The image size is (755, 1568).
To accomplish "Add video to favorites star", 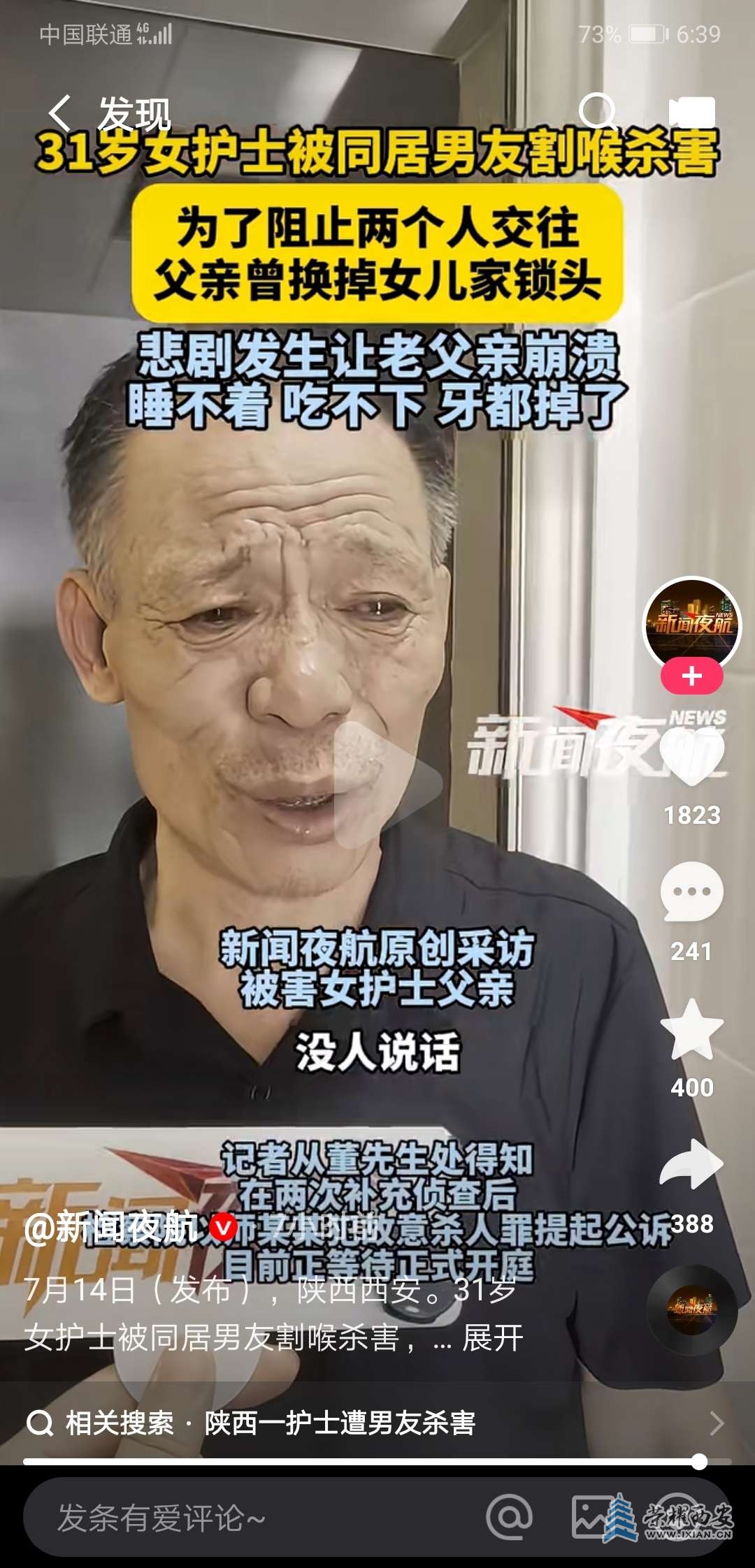I will pos(691,1029).
